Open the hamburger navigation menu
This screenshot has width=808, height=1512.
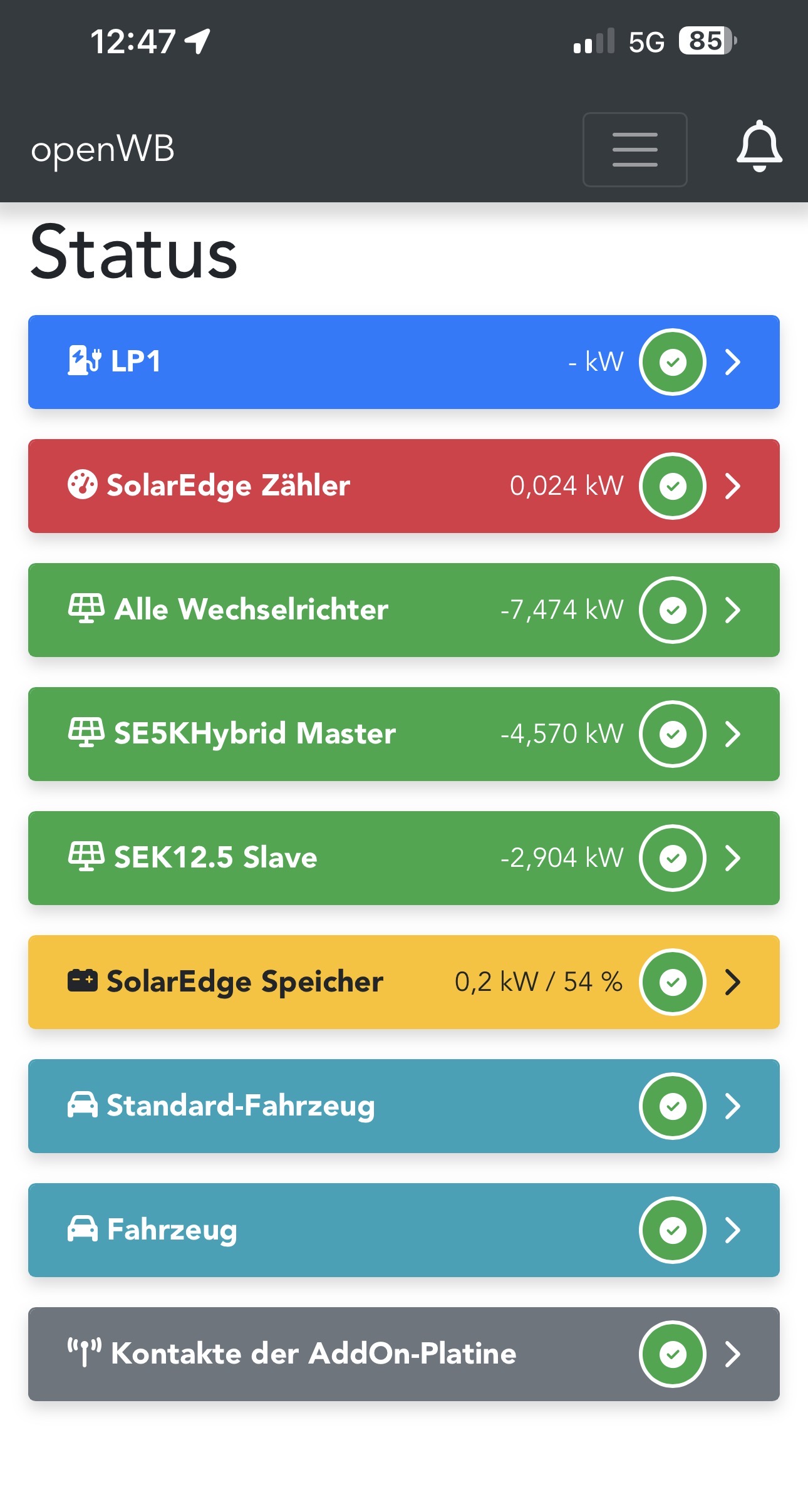tap(634, 150)
